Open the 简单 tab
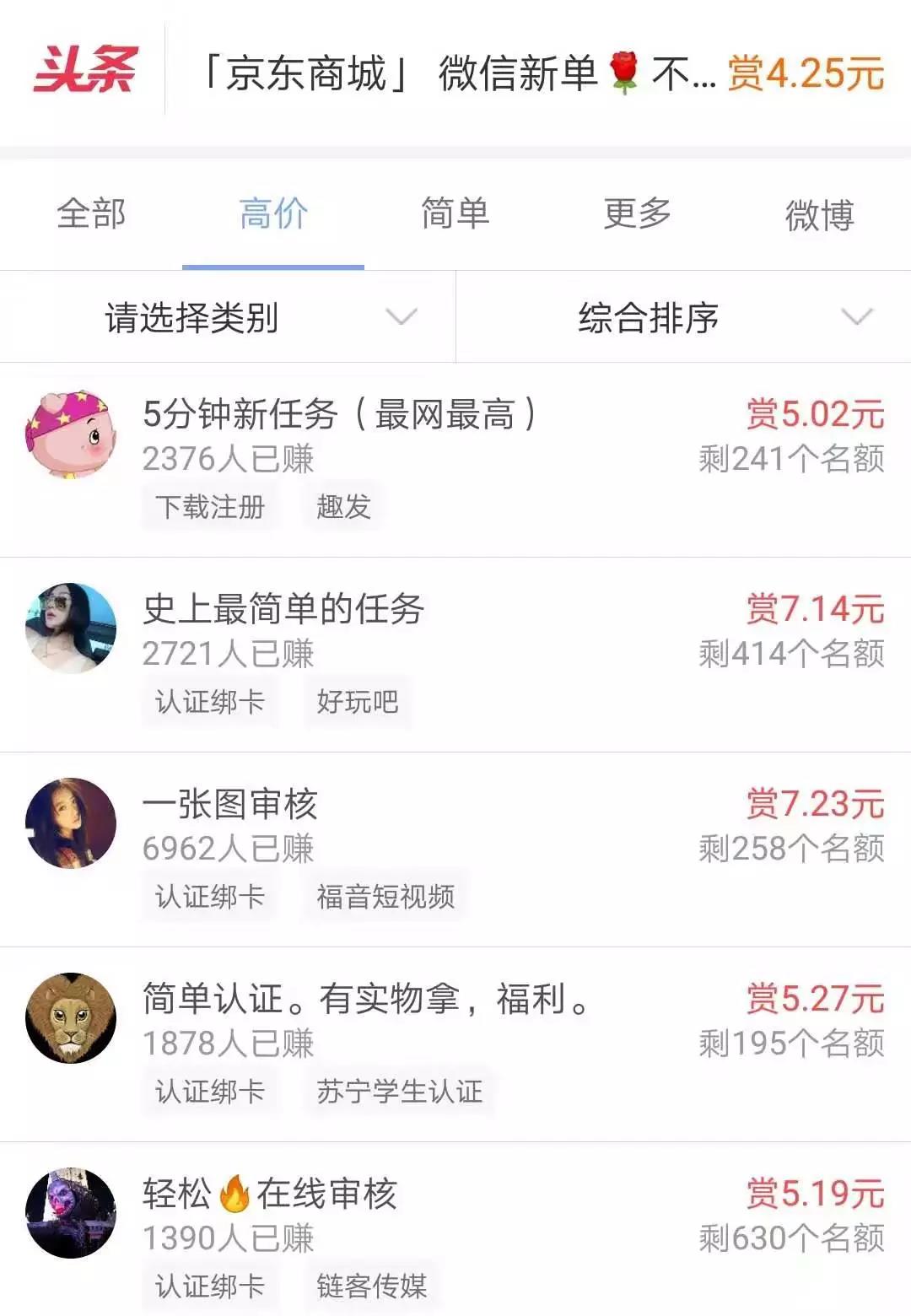The image size is (911, 1316). 455,215
